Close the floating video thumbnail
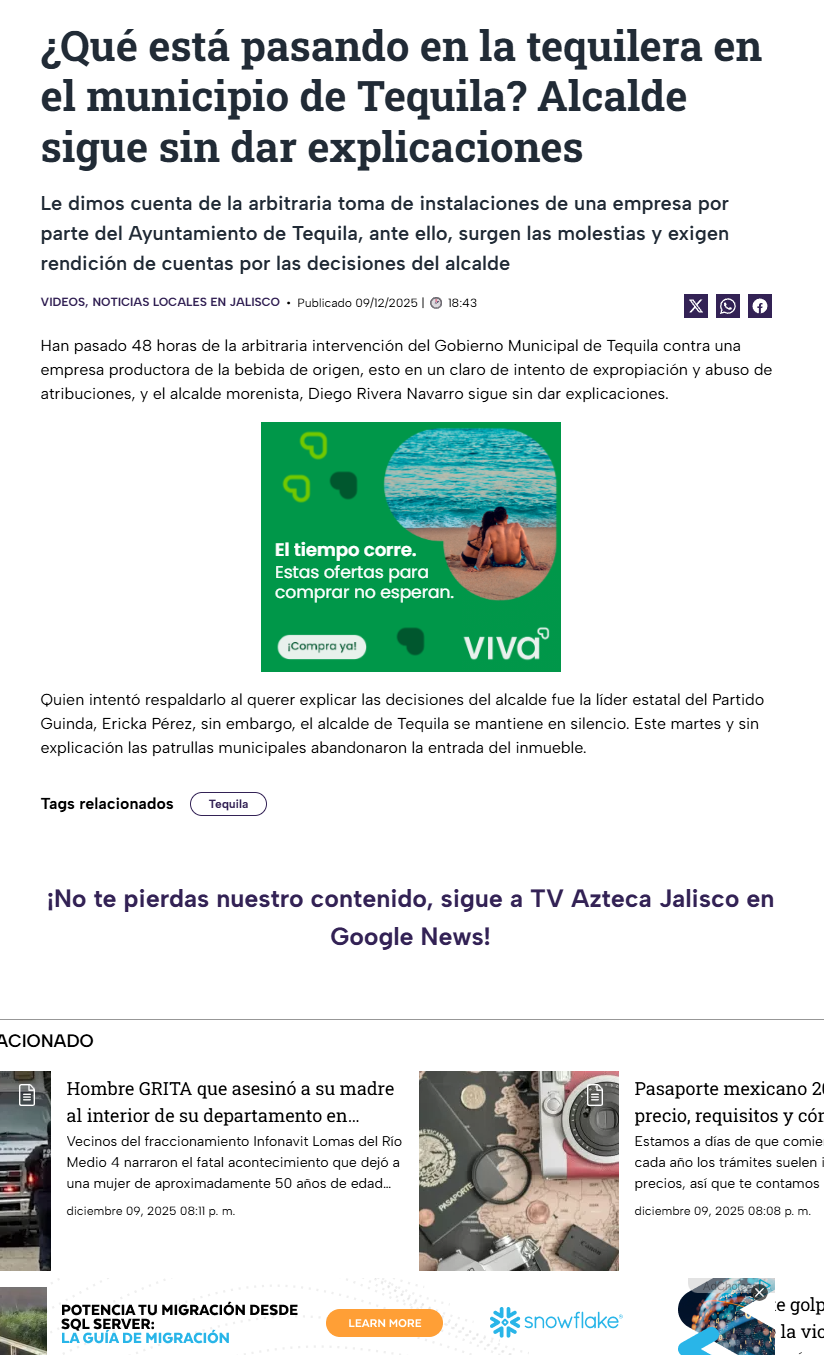 [x=759, y=1293]
